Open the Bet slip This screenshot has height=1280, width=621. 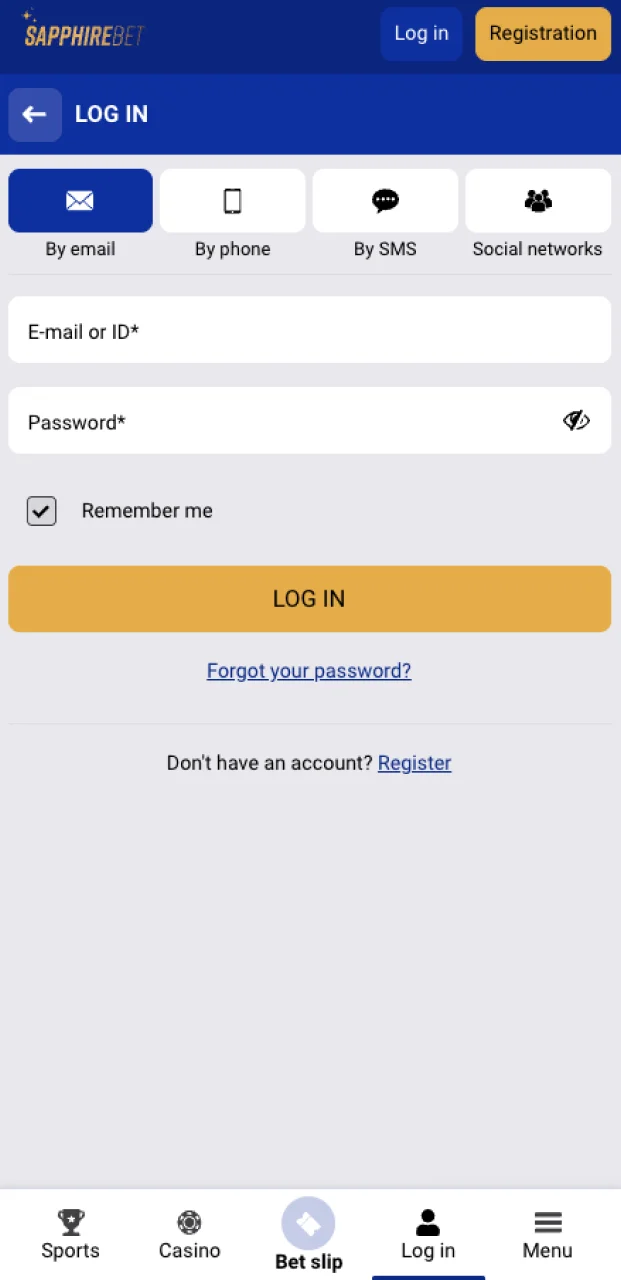point(308,1235)
